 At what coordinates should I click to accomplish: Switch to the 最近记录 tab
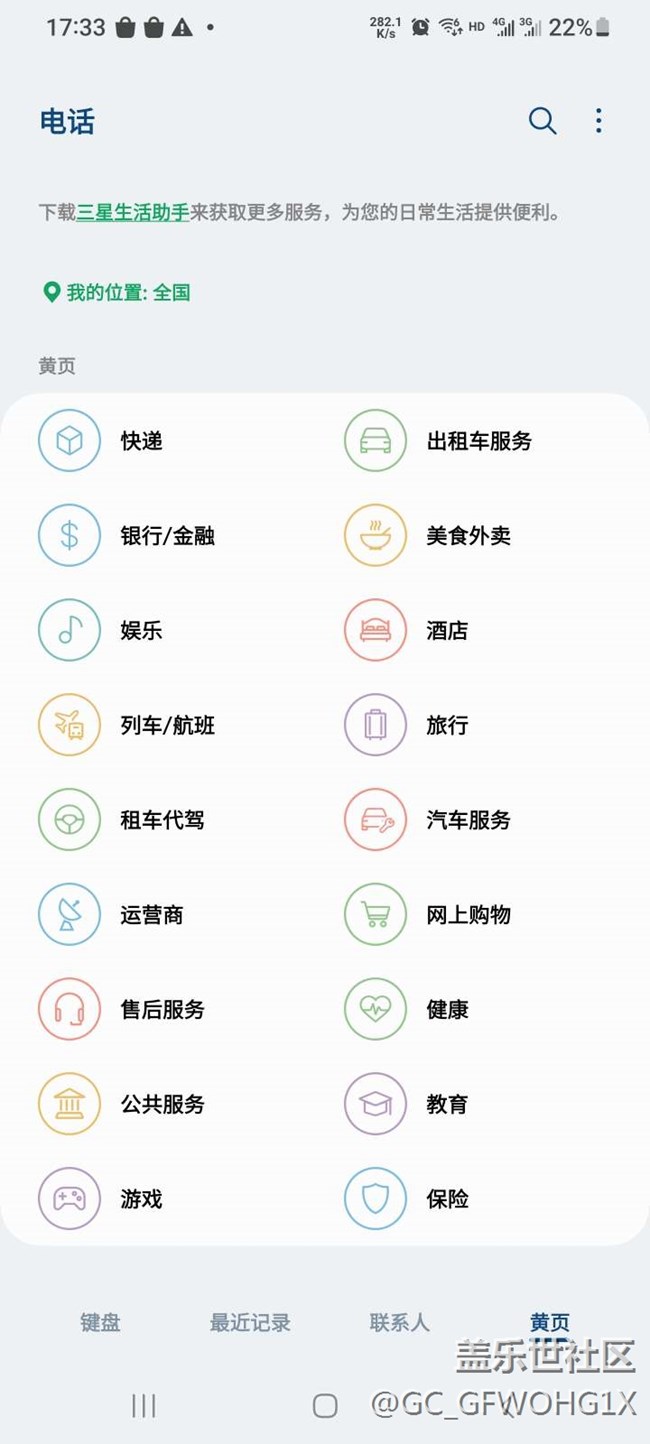[x=250, y=1322]
